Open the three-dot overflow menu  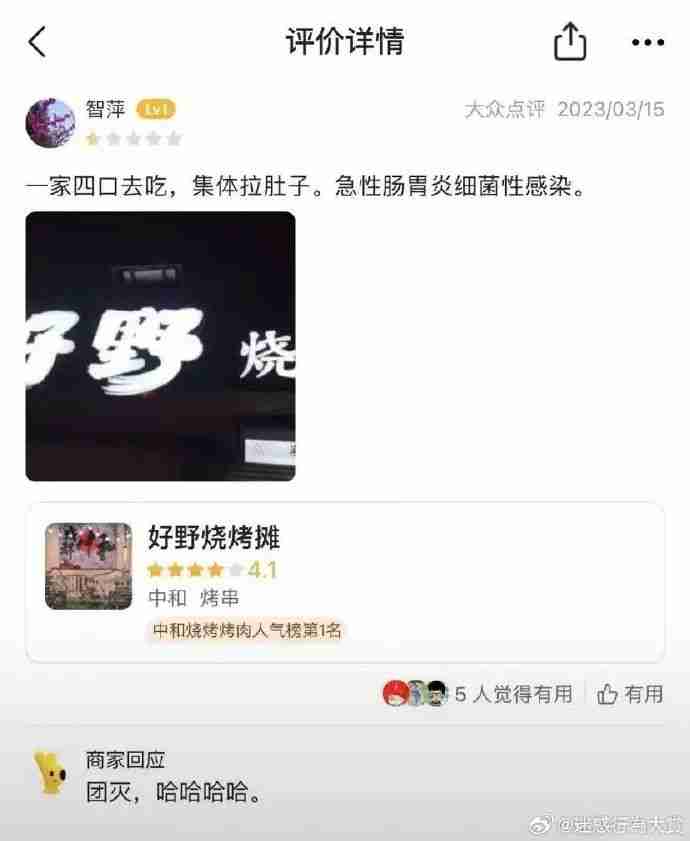click(x=647, y=42)
